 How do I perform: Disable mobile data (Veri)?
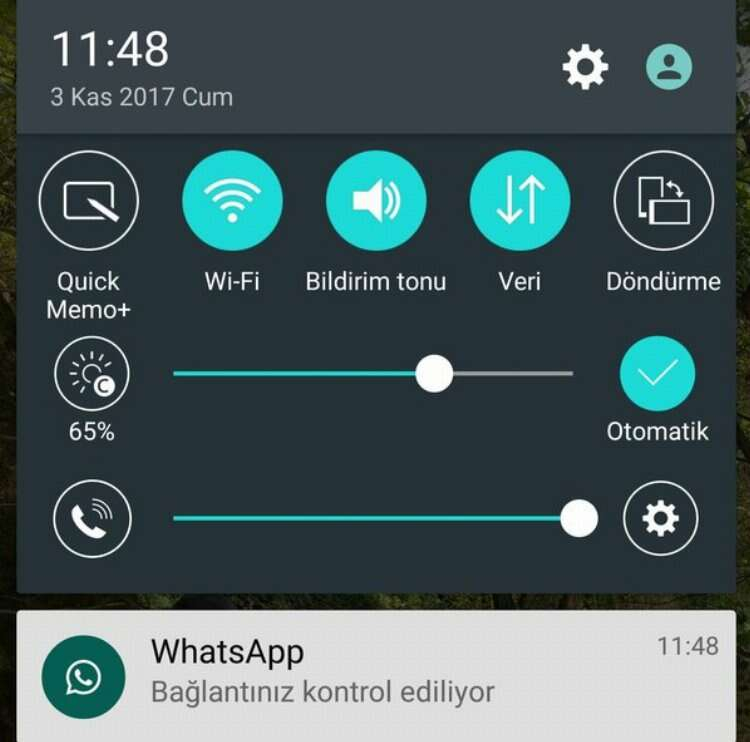[520, 201]
